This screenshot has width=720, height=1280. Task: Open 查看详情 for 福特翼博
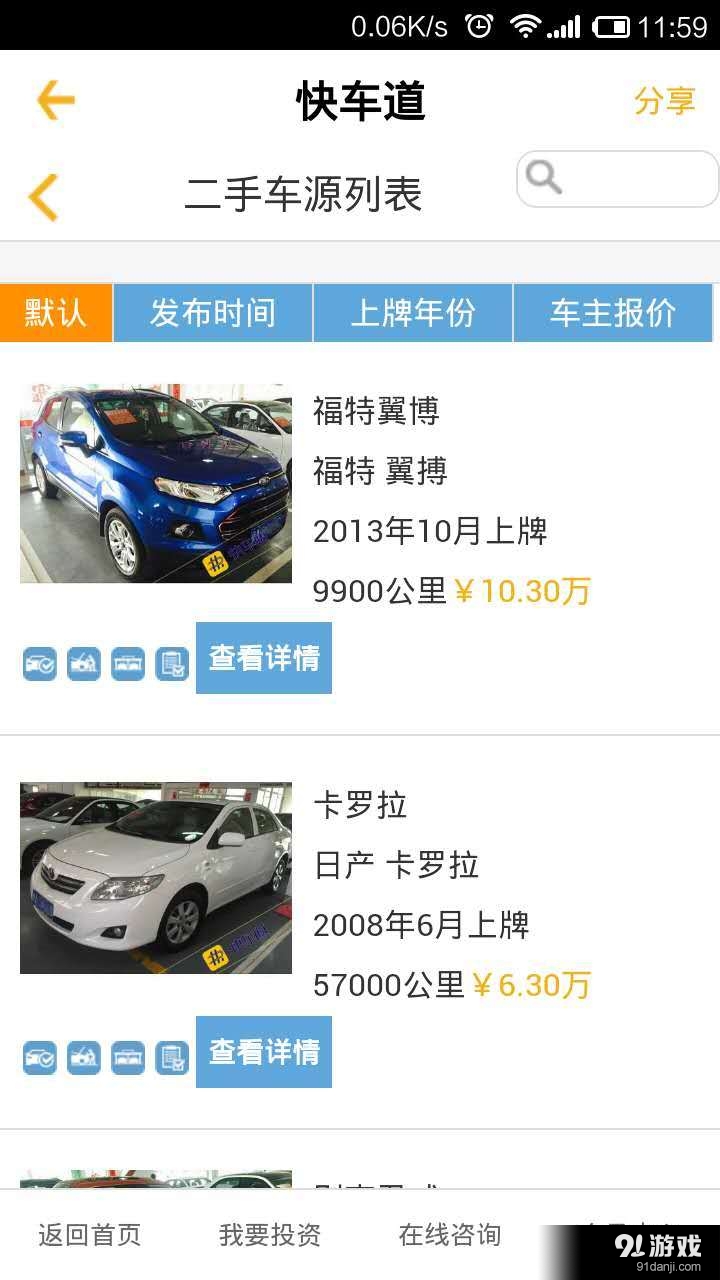[x=263, y=657]
